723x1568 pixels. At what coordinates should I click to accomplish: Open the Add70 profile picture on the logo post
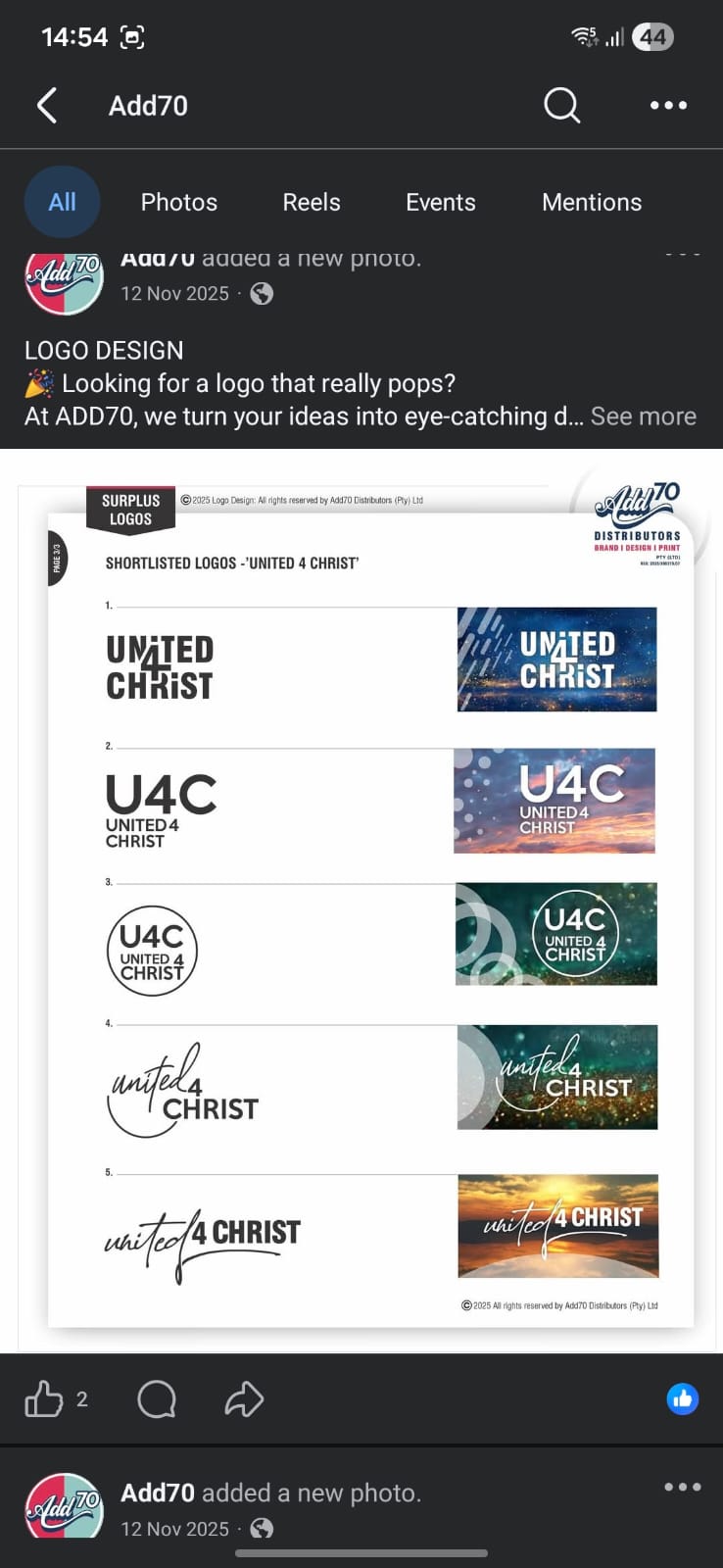click(64, 282)
